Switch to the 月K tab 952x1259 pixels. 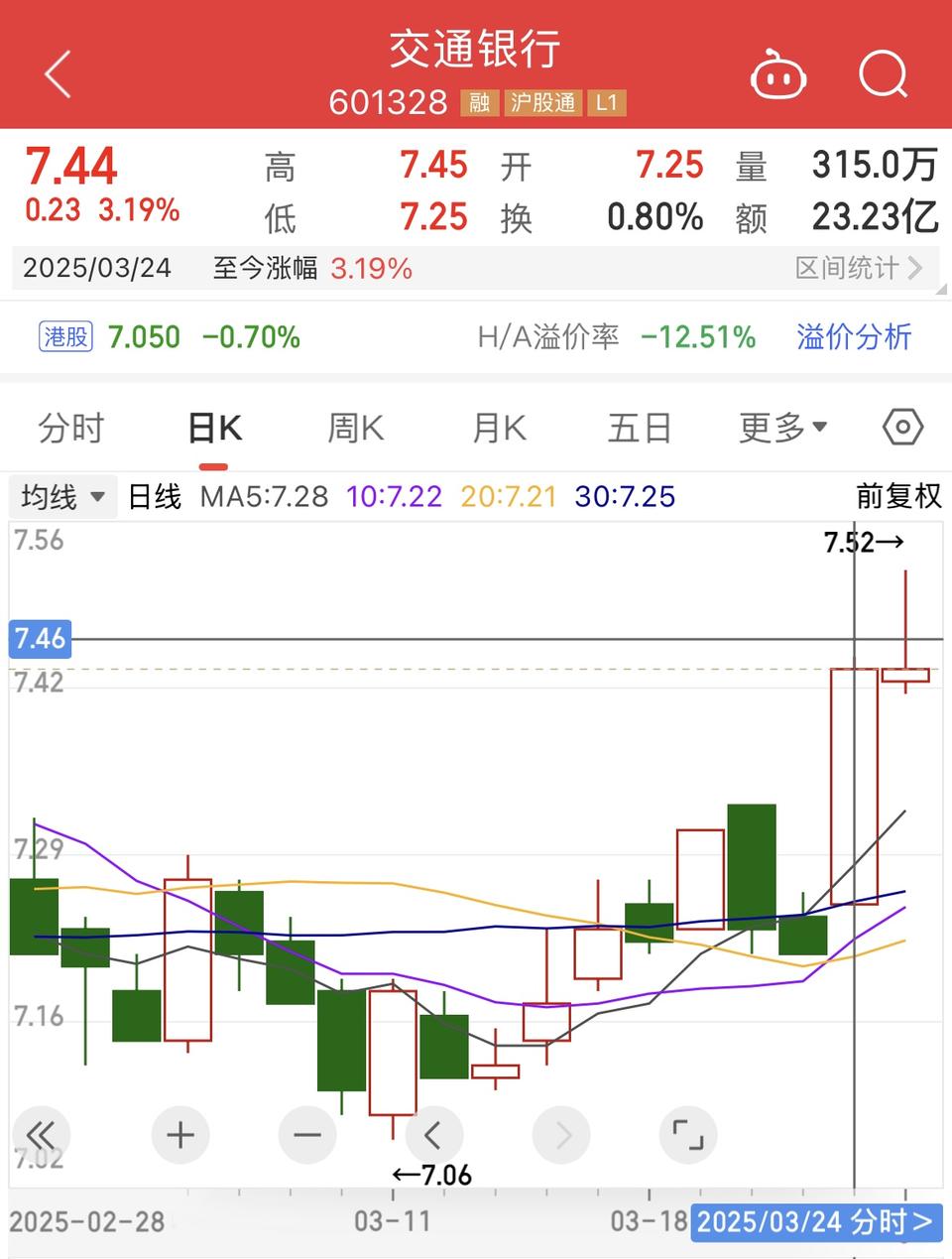click(499, 429)
